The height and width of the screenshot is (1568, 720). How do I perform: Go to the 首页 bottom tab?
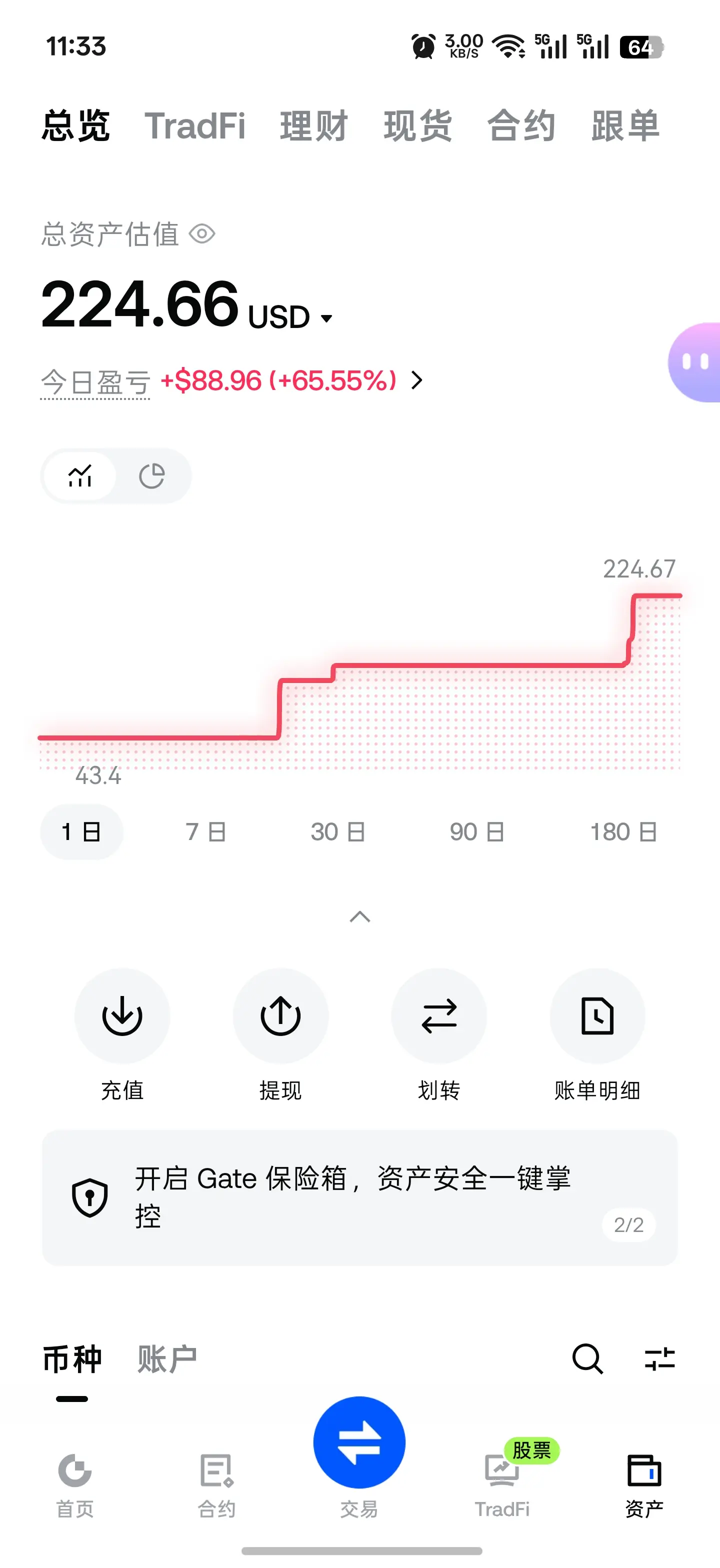pyautogui.click(x=75, y=1485)
